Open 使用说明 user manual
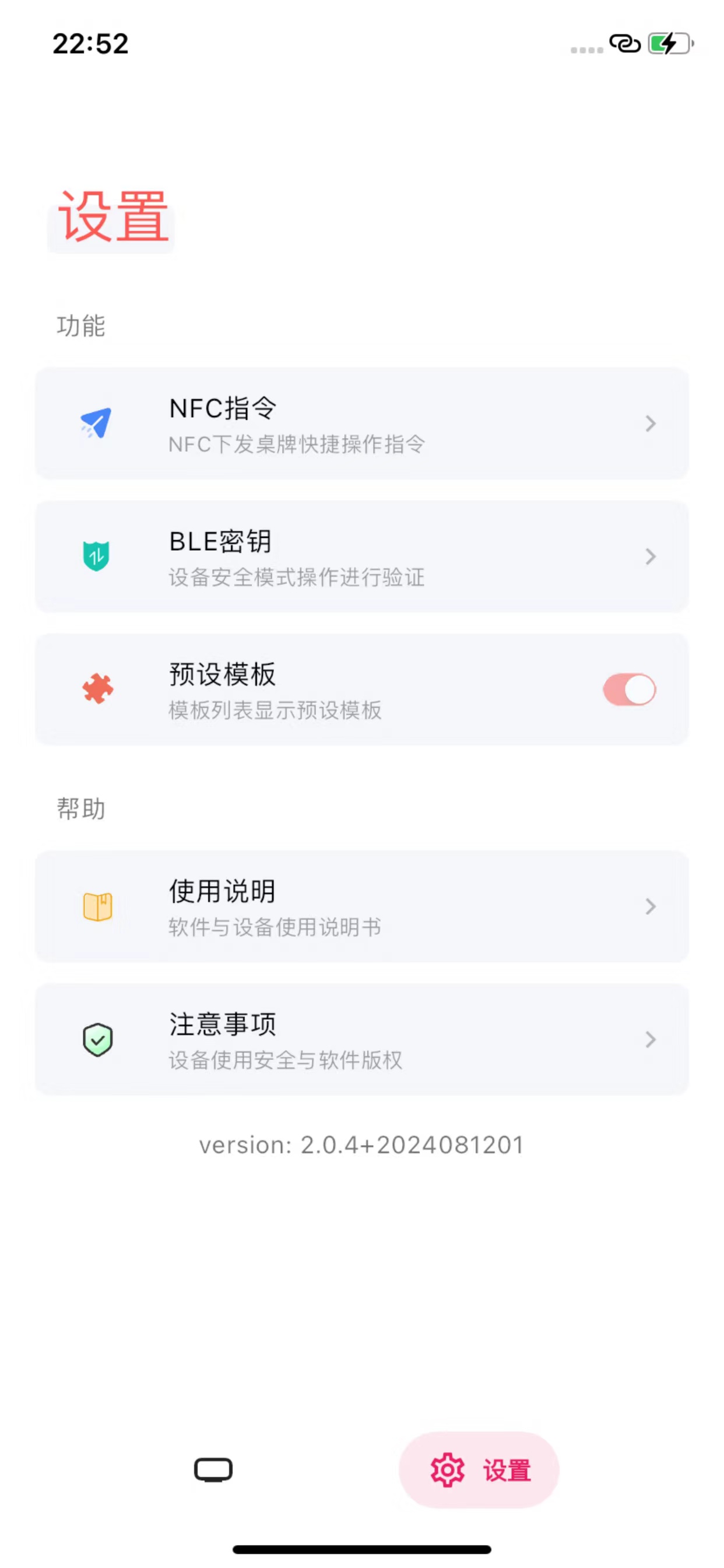 (361, 907)
